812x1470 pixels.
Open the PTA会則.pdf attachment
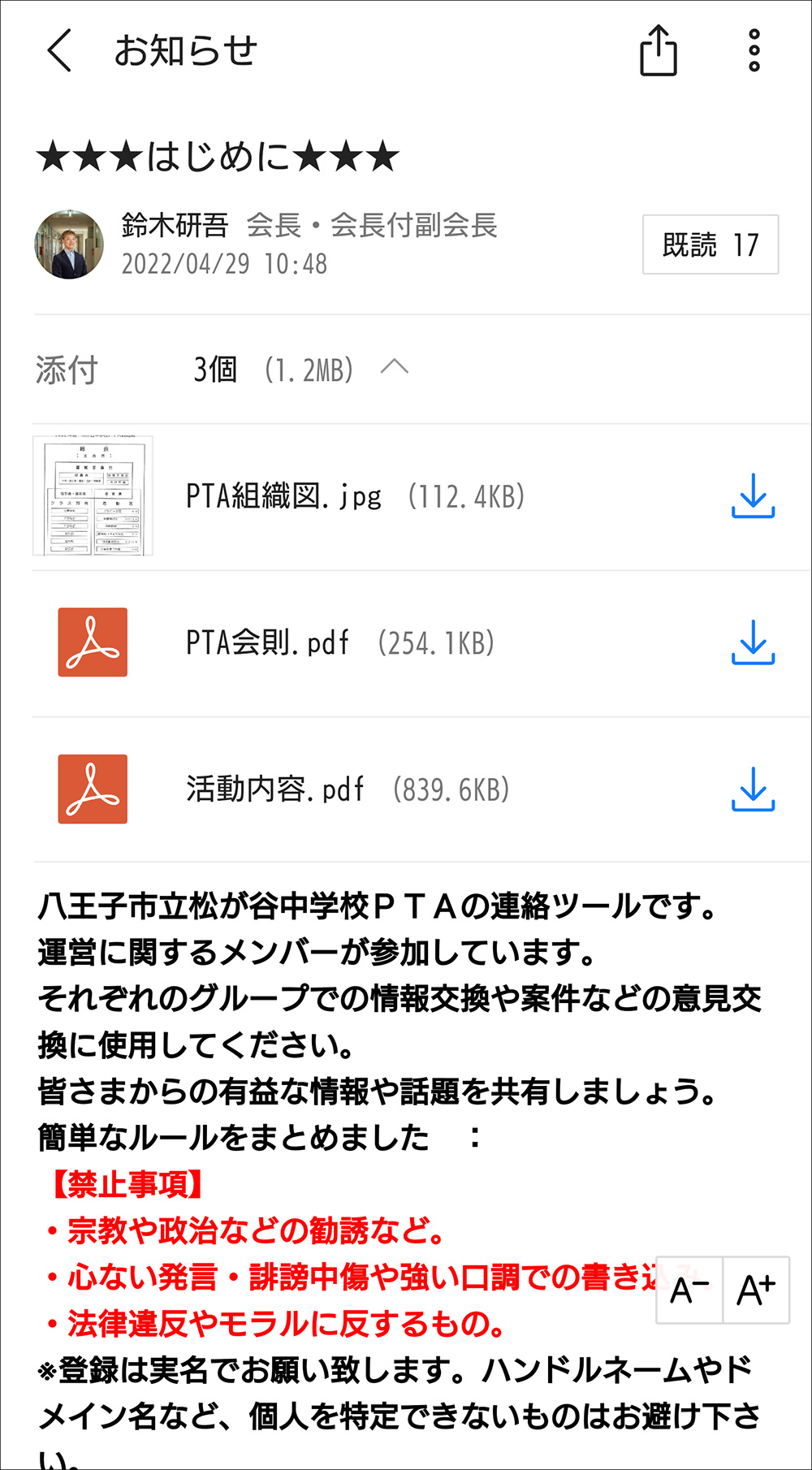[x=268, y=642]
